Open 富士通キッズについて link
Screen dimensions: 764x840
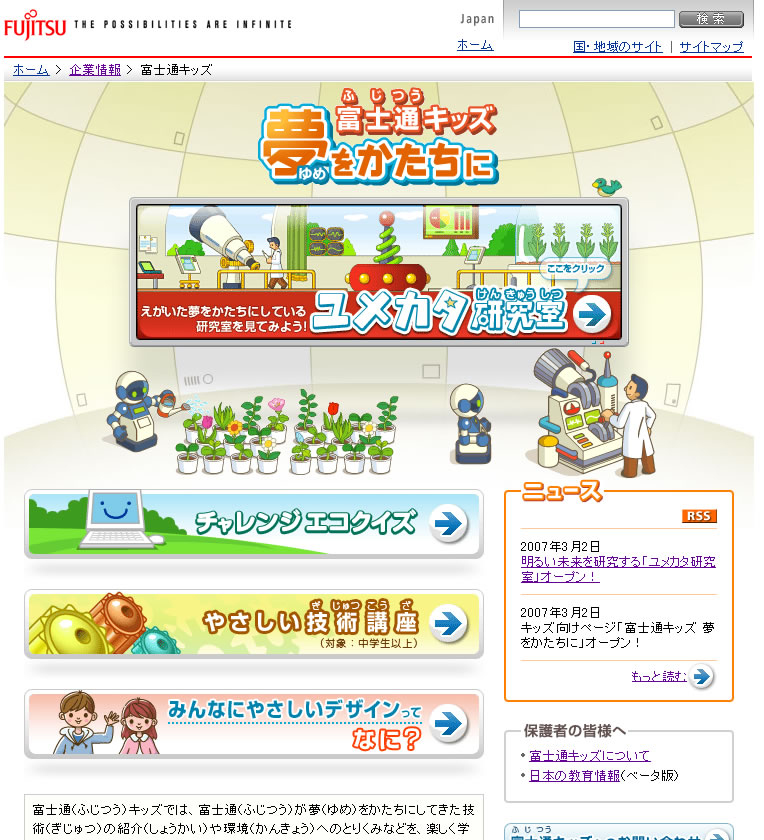[589, 756]
